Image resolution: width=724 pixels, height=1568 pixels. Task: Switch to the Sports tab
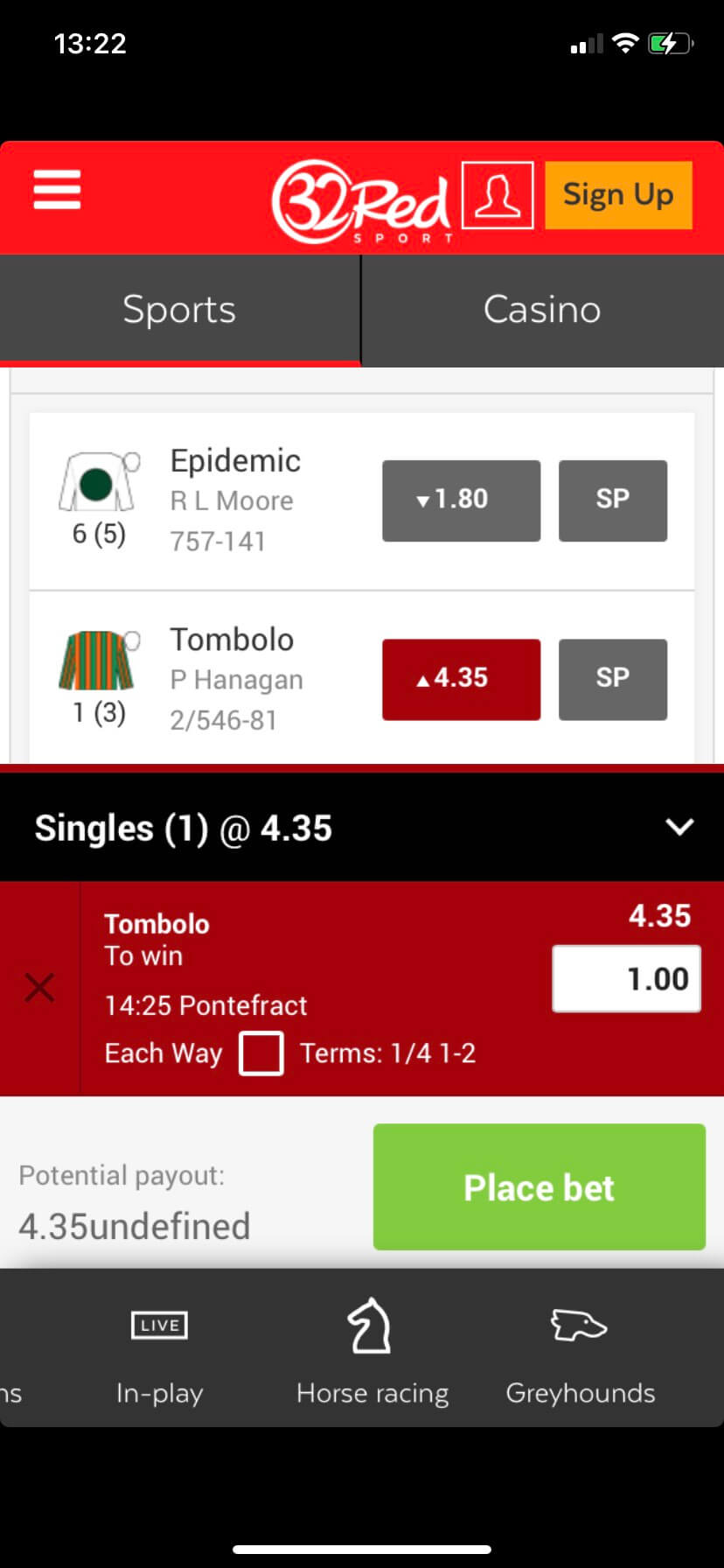click(x=179, y=310)
